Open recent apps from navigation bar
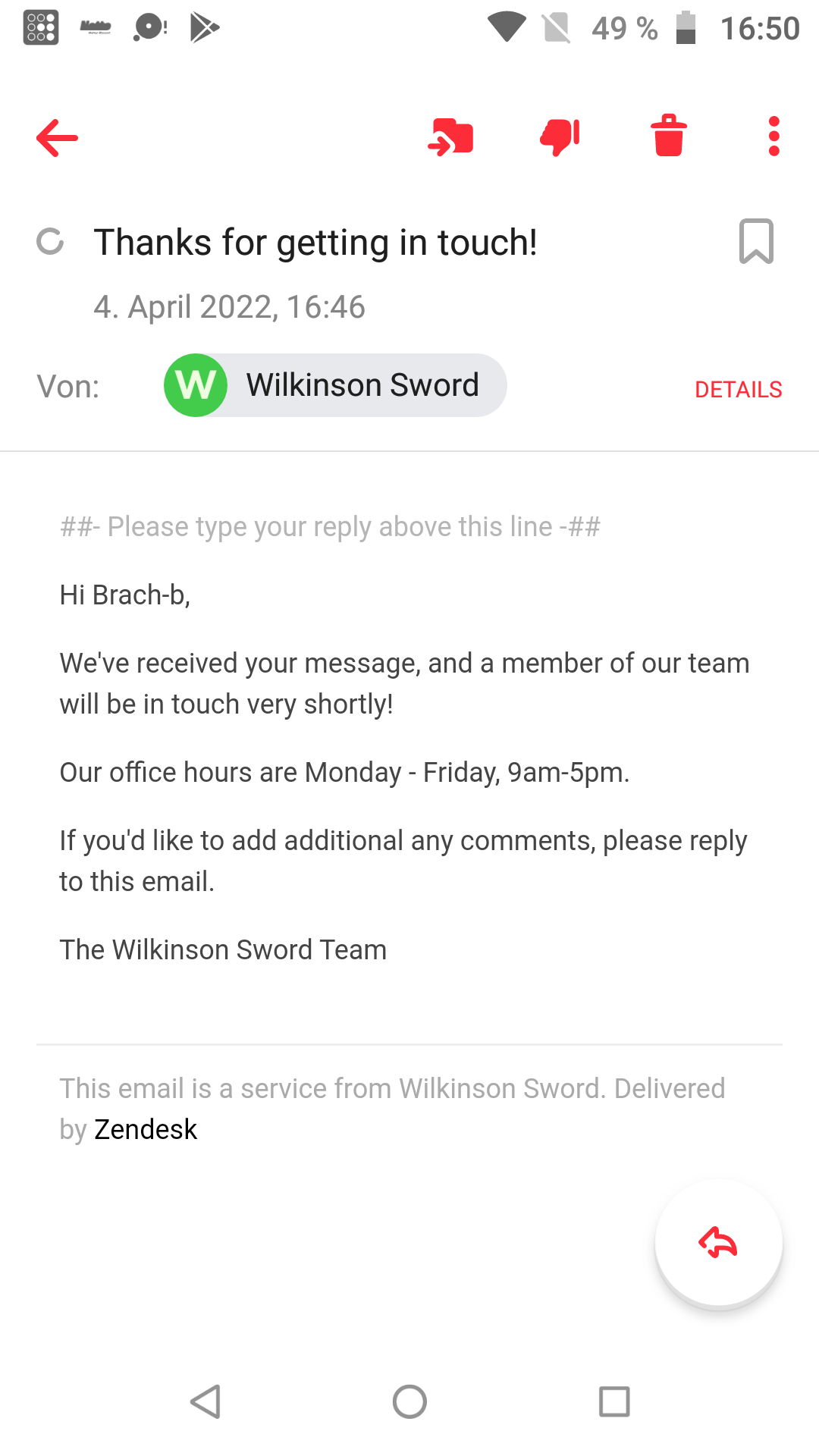The image size is (819, 1456). (x=614, y=1401)
